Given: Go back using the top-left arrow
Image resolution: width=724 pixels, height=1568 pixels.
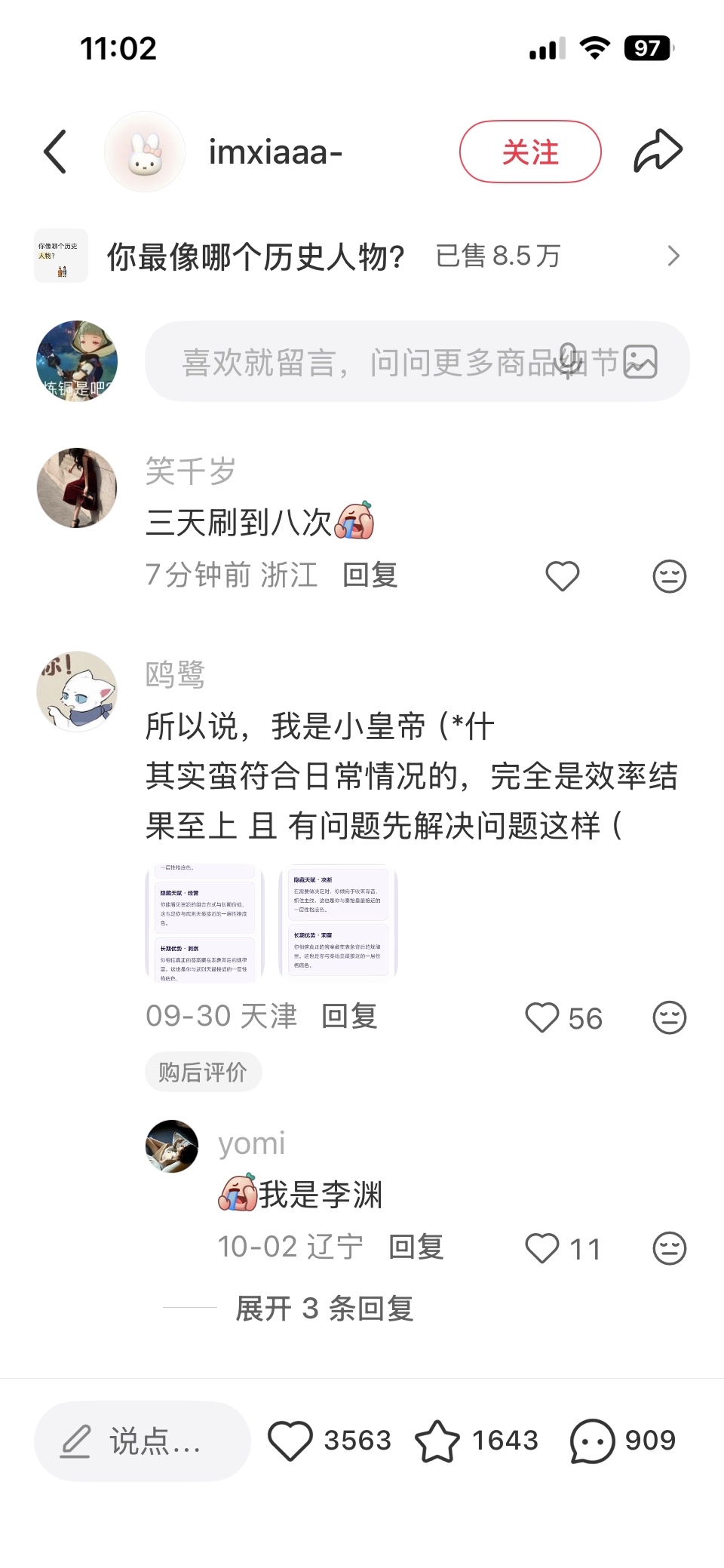Looking at the screenshot, I should pos(56,152).
